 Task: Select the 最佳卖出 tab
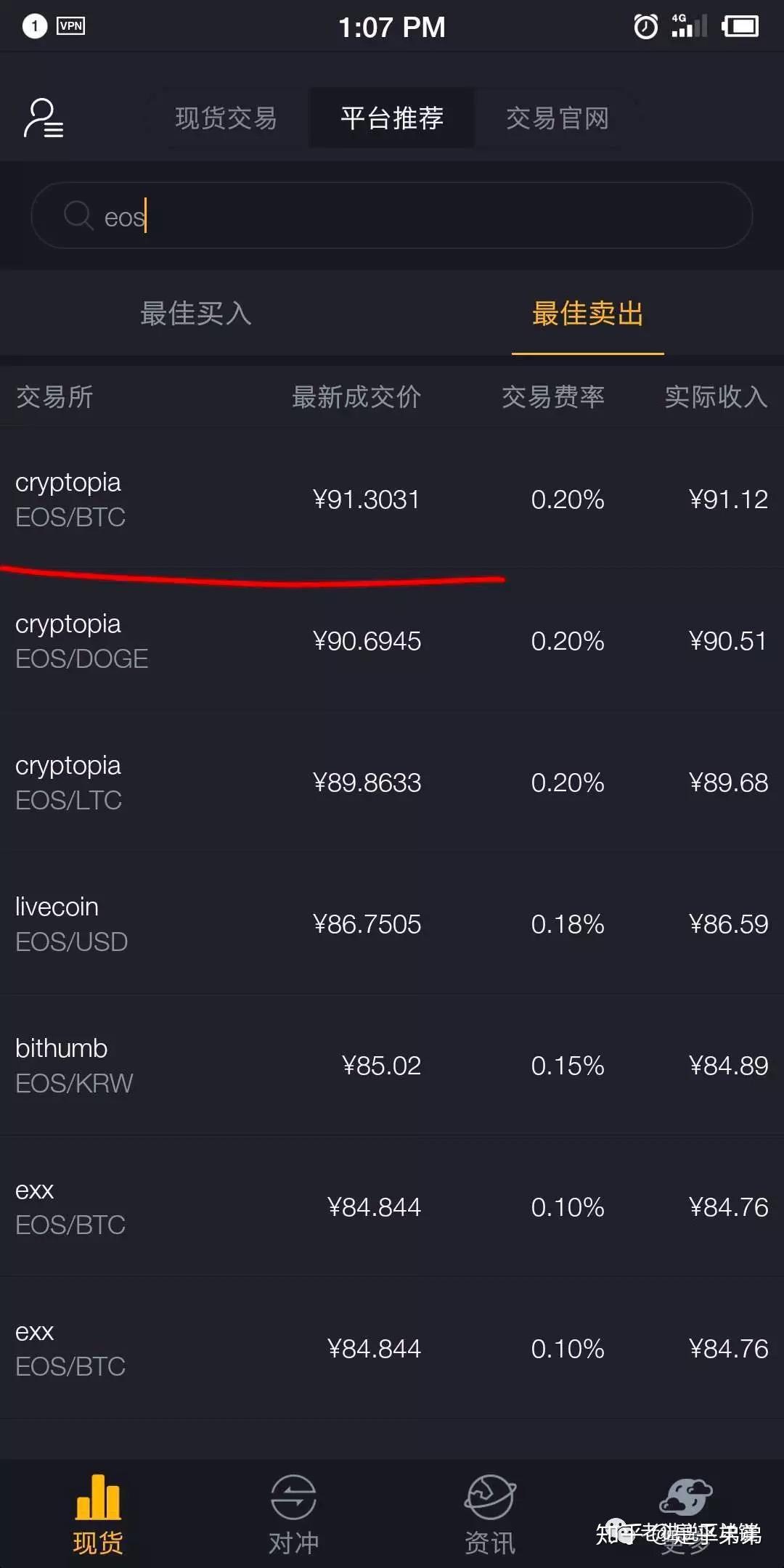click(588, 314)
